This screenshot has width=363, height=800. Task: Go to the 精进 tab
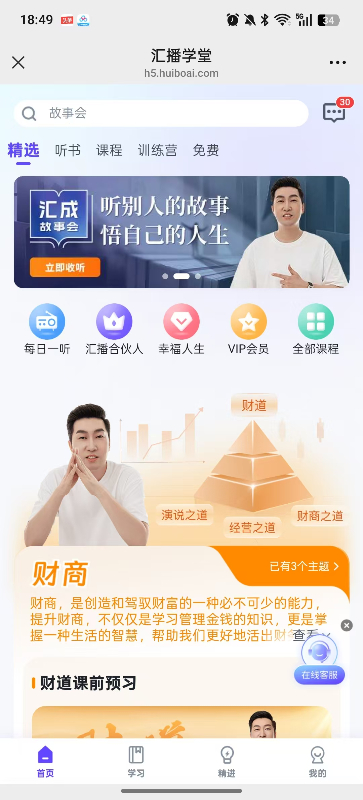[227, 762]
